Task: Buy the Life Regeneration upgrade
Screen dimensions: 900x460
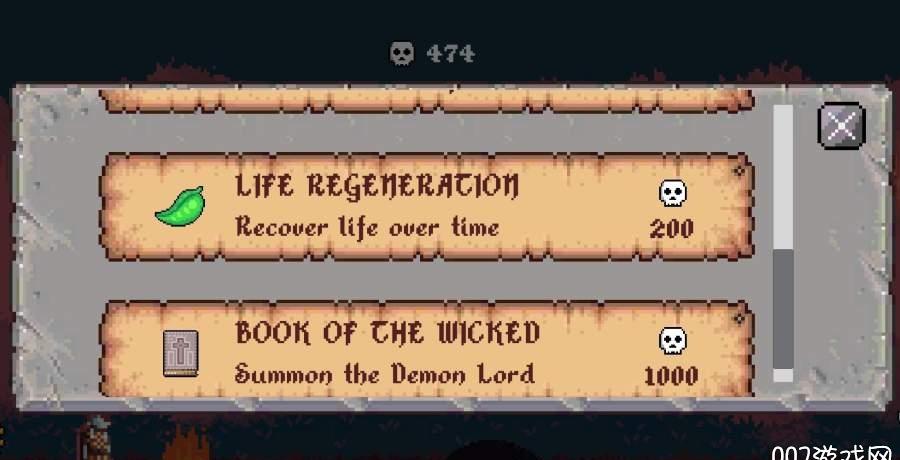Action: pos(427,205)
